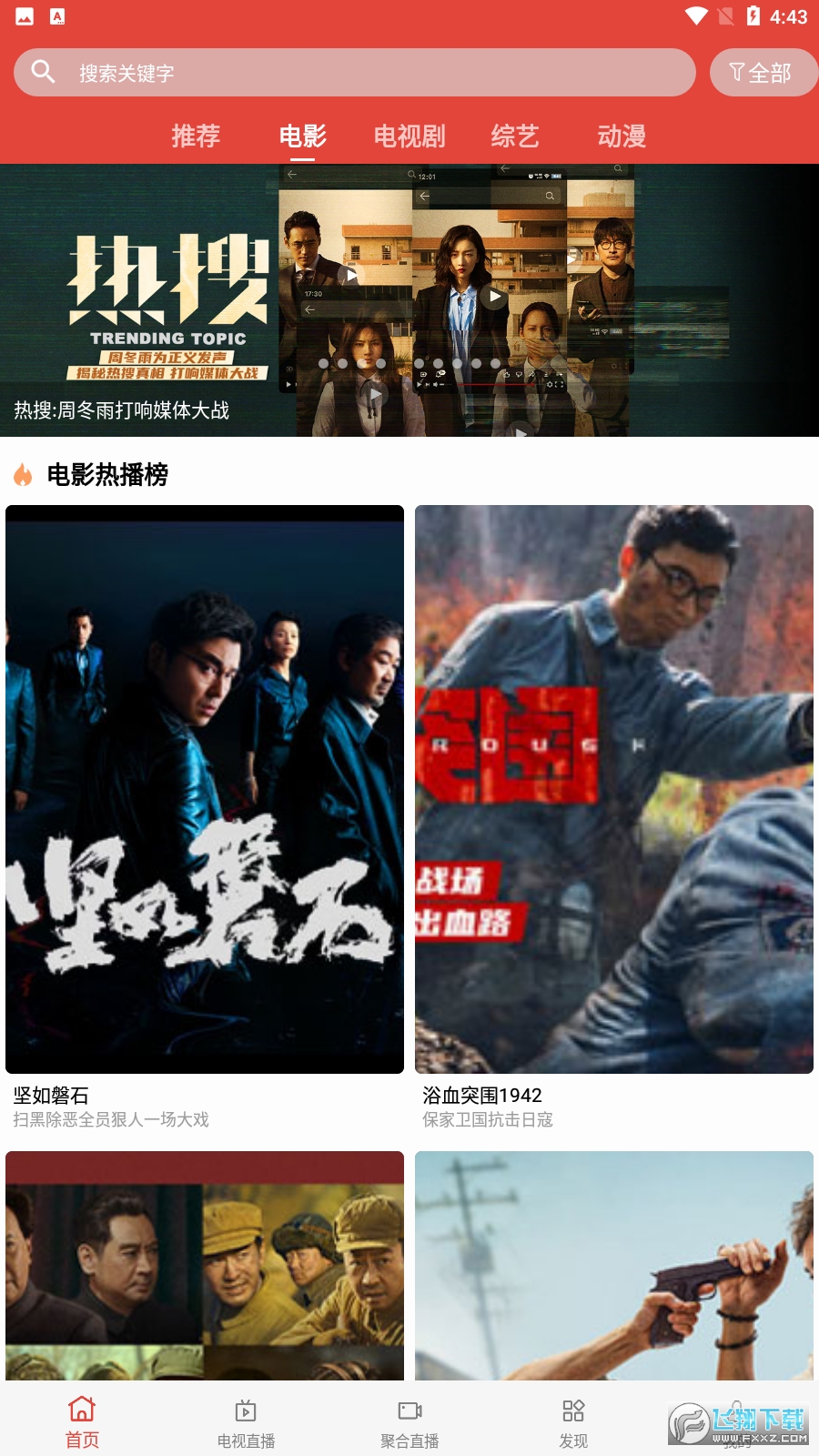Select the 电影 tab
The width and height of the screenshot is (819, 1456).
(x=302, y=136)
